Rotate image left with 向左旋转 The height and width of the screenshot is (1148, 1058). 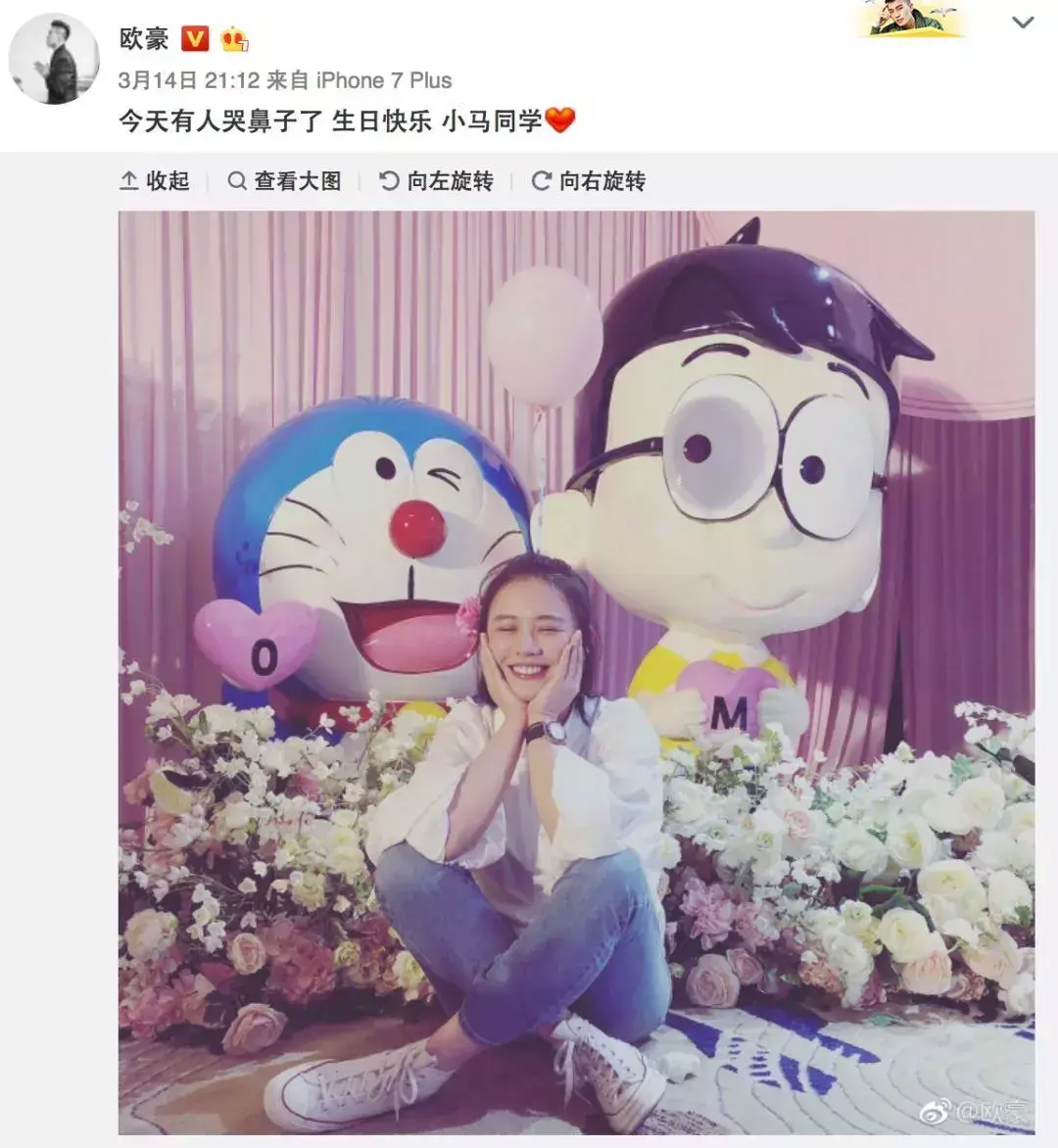point(437,181)
